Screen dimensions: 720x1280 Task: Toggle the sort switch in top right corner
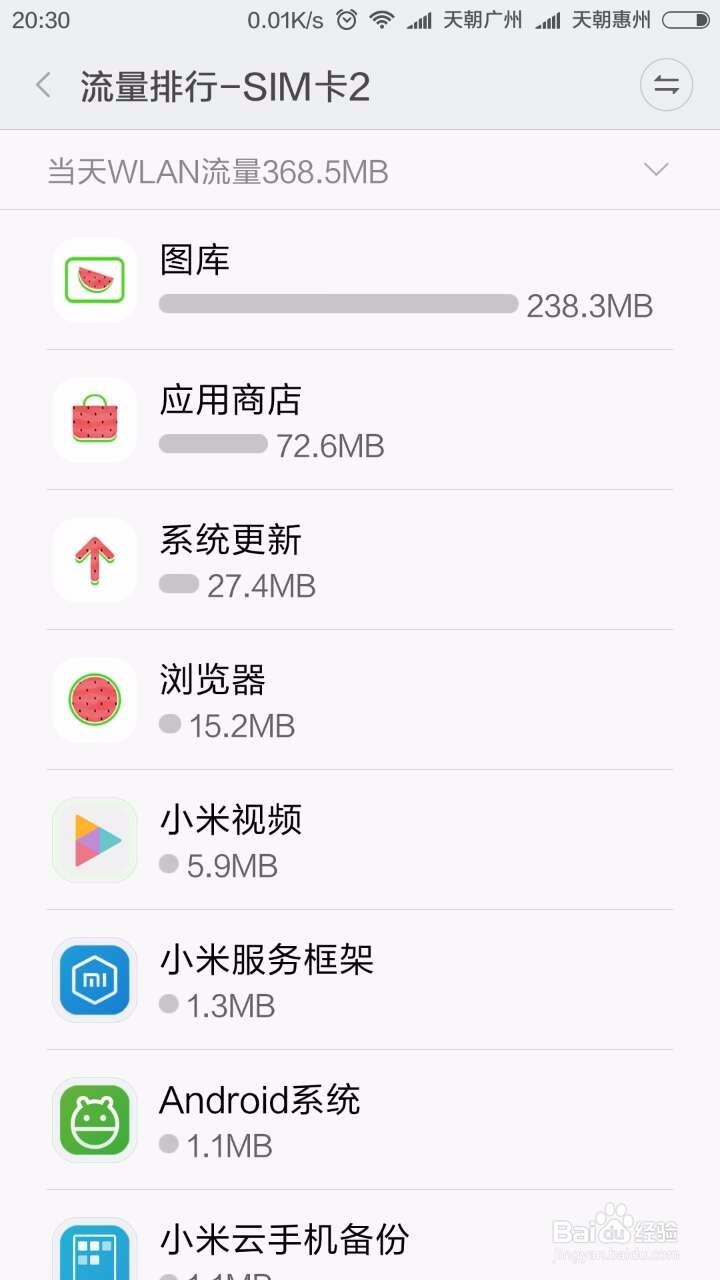pos(666,85)
